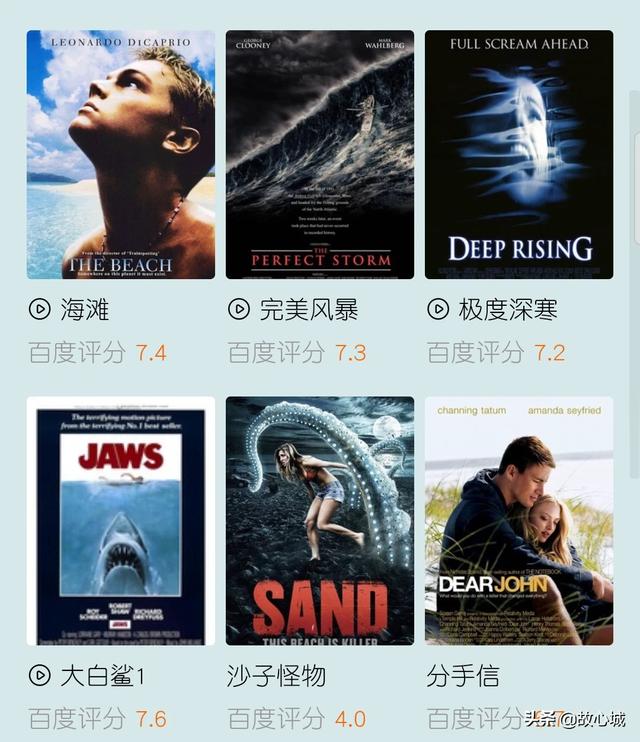Open the movie 海滩 (The Beach)

point(120,155)
